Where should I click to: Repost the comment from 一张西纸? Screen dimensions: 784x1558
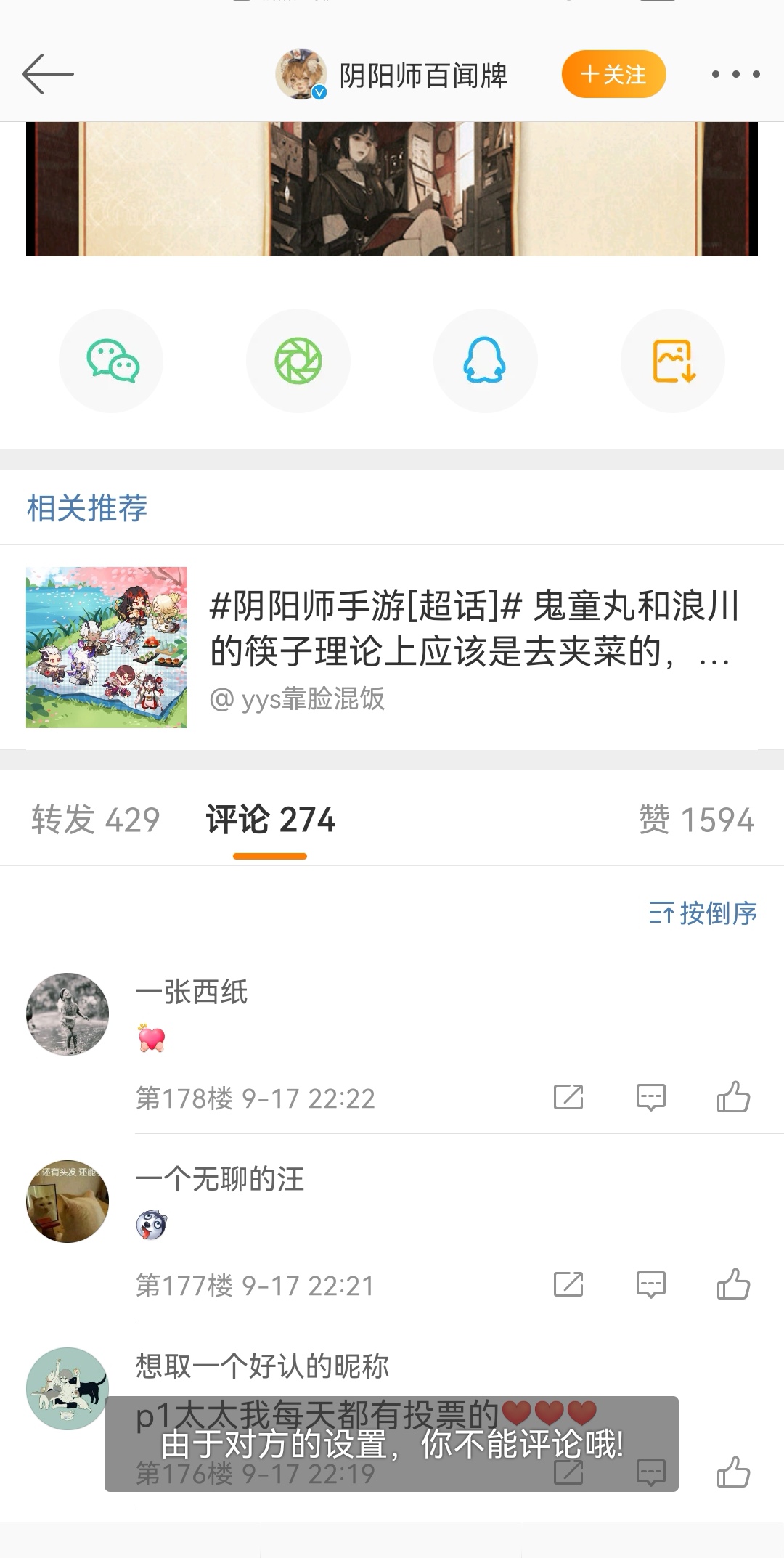click(568, 1097)
